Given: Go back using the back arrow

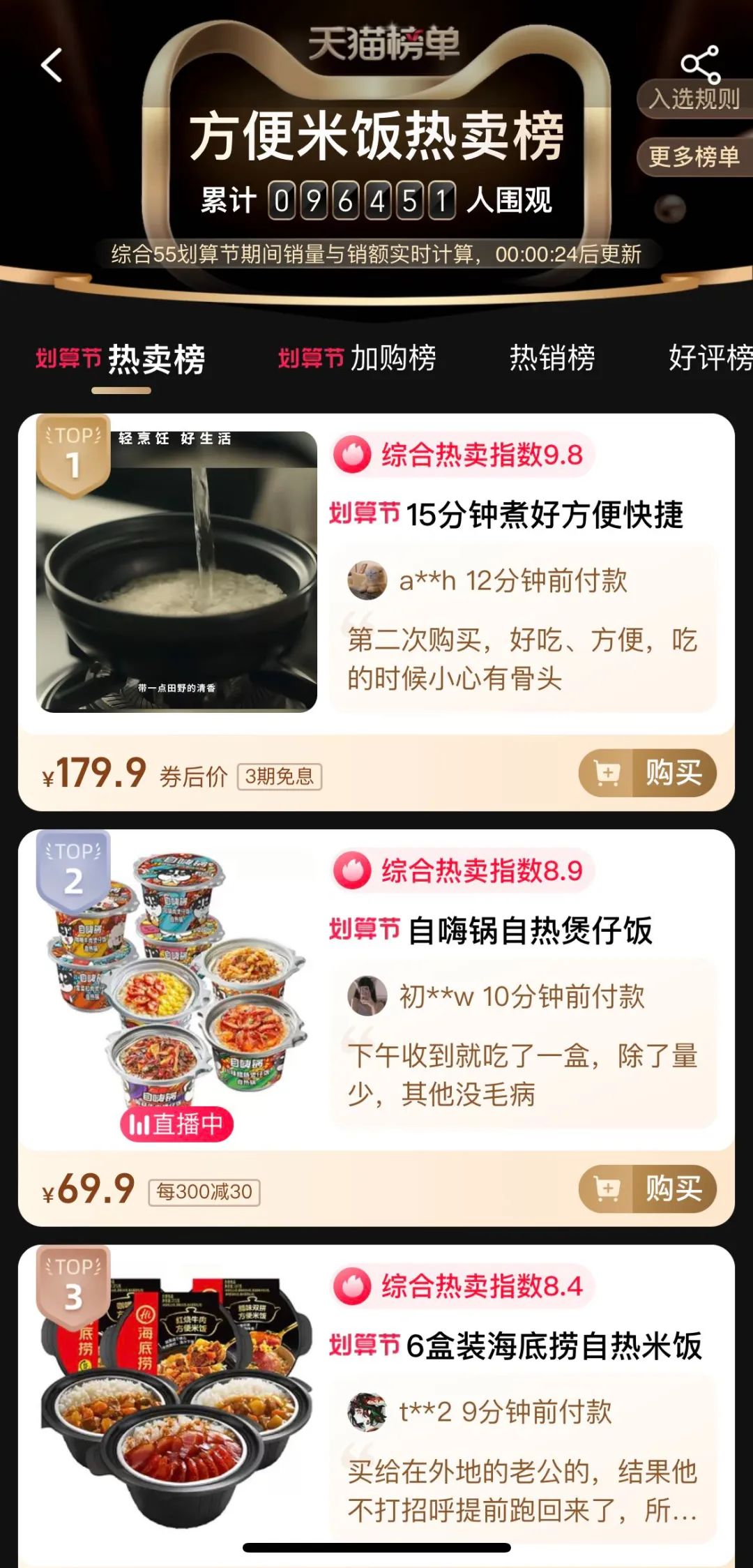Looking at the screenshot, I should click(x=52, y=66).
